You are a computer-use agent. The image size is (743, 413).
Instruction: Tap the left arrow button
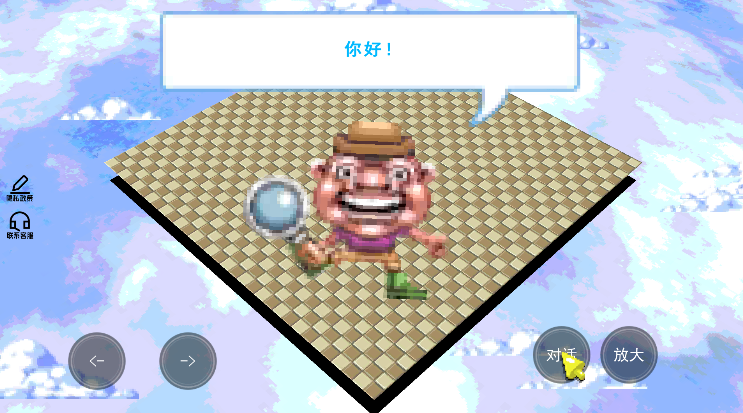point(97,360)
